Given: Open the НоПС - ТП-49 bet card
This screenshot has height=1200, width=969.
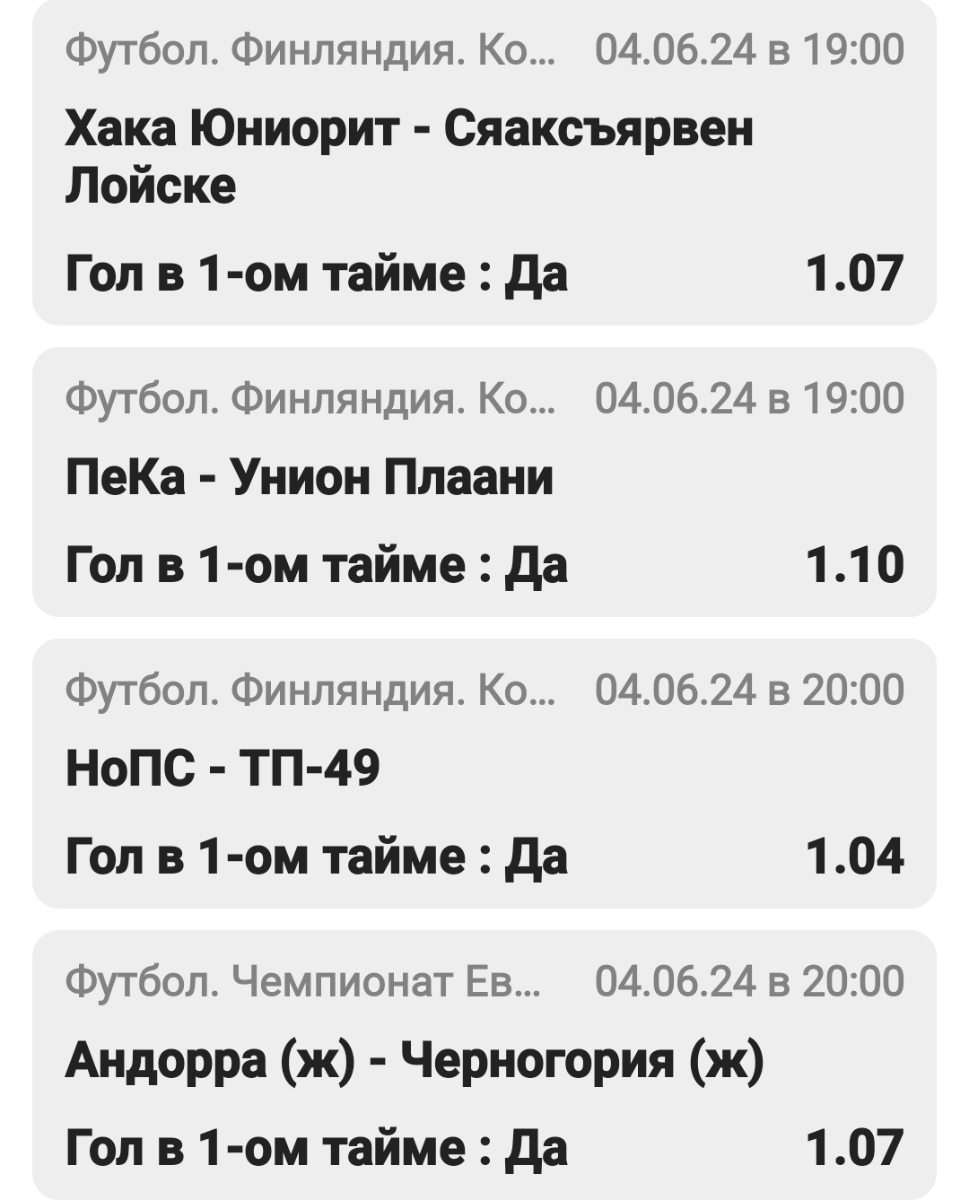Looking at the screenshot, I should [x=484, y=772].
